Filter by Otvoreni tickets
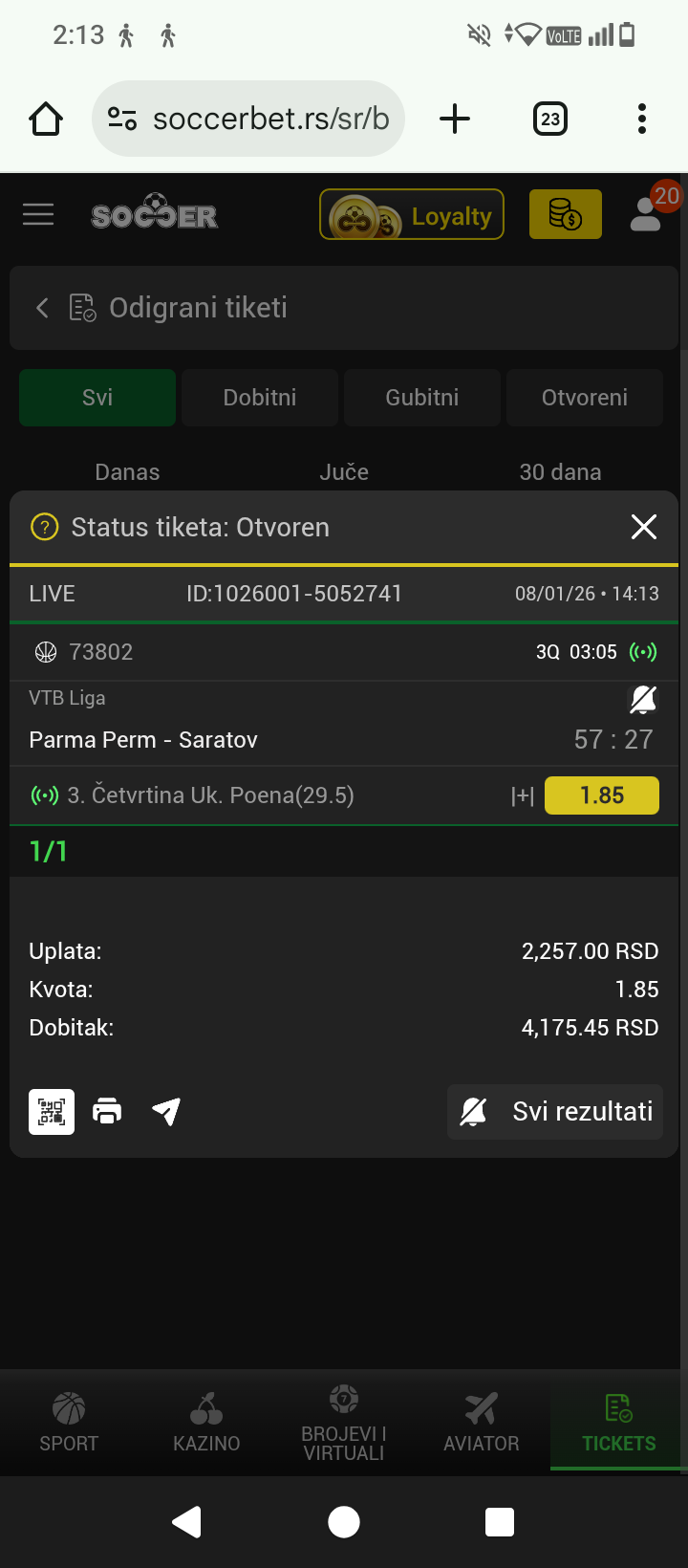 tap(584, 398)
